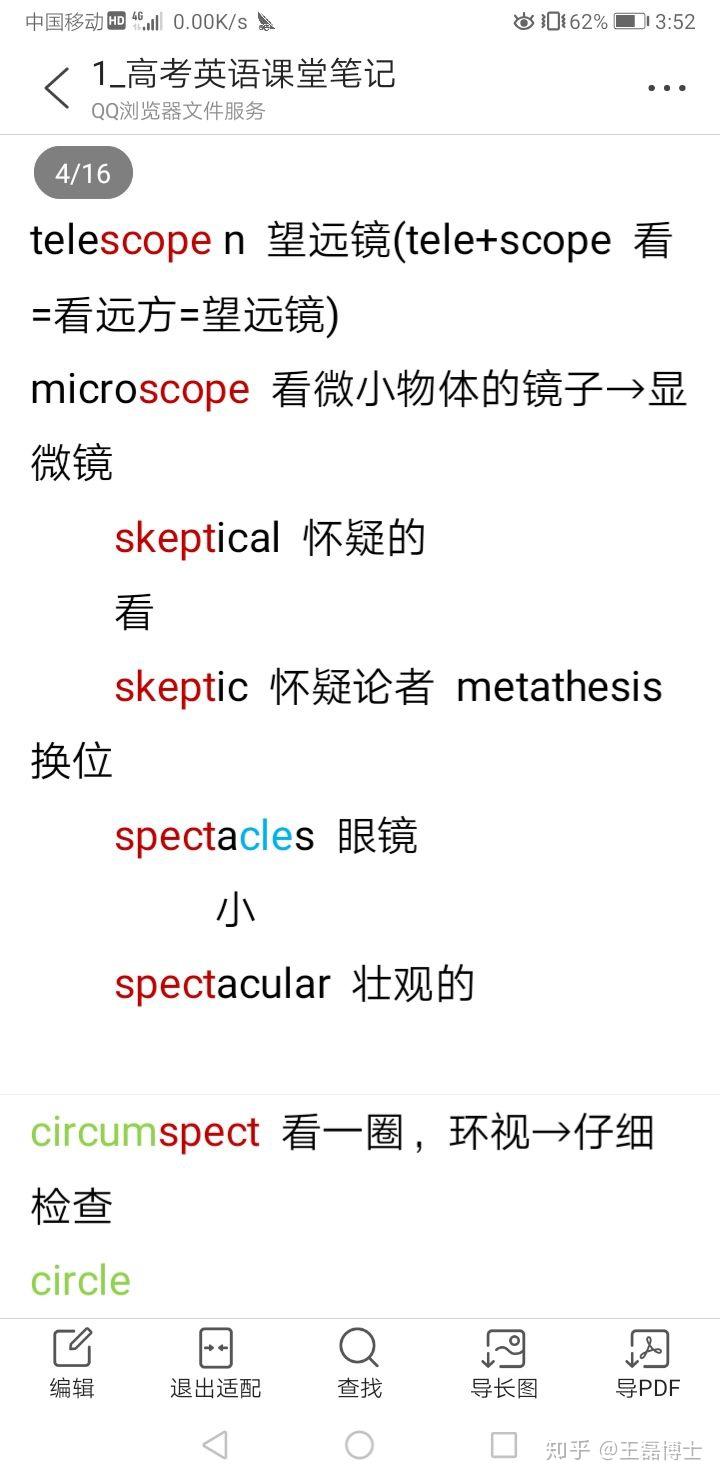Go back using the top-left arrow
720x1480 pixels.
click(x=57, y=88)
